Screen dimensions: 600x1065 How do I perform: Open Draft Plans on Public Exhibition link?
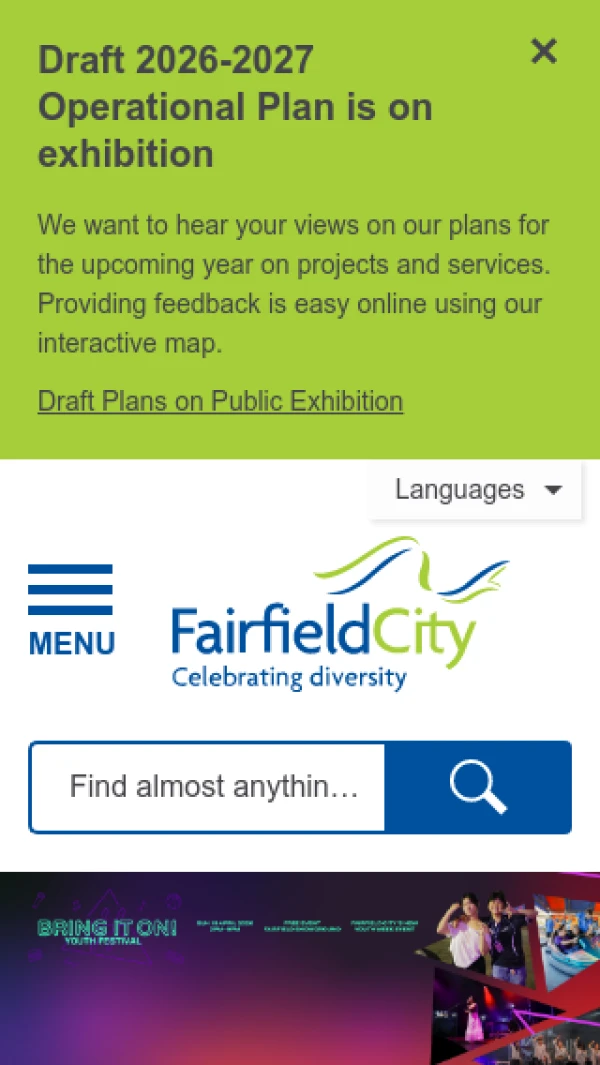pos(220,401)
